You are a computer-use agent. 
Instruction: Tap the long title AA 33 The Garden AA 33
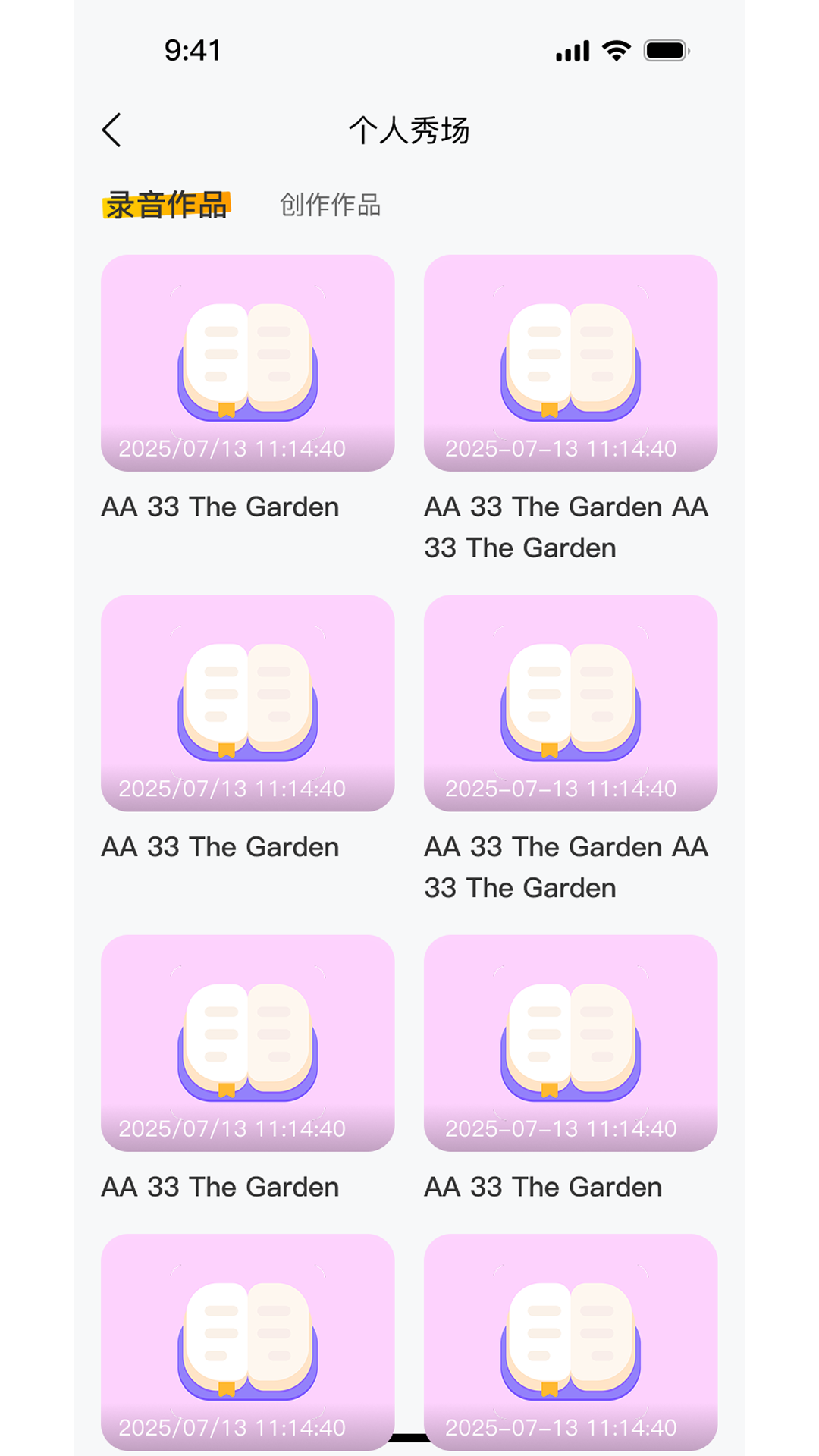pos(566,527)
